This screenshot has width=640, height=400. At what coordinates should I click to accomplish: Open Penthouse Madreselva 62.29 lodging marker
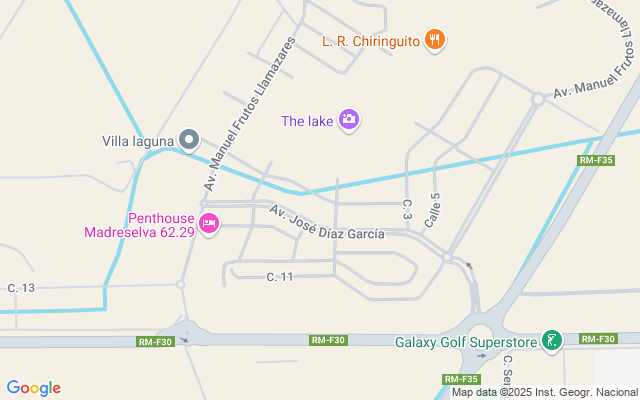tap(209, 224)
